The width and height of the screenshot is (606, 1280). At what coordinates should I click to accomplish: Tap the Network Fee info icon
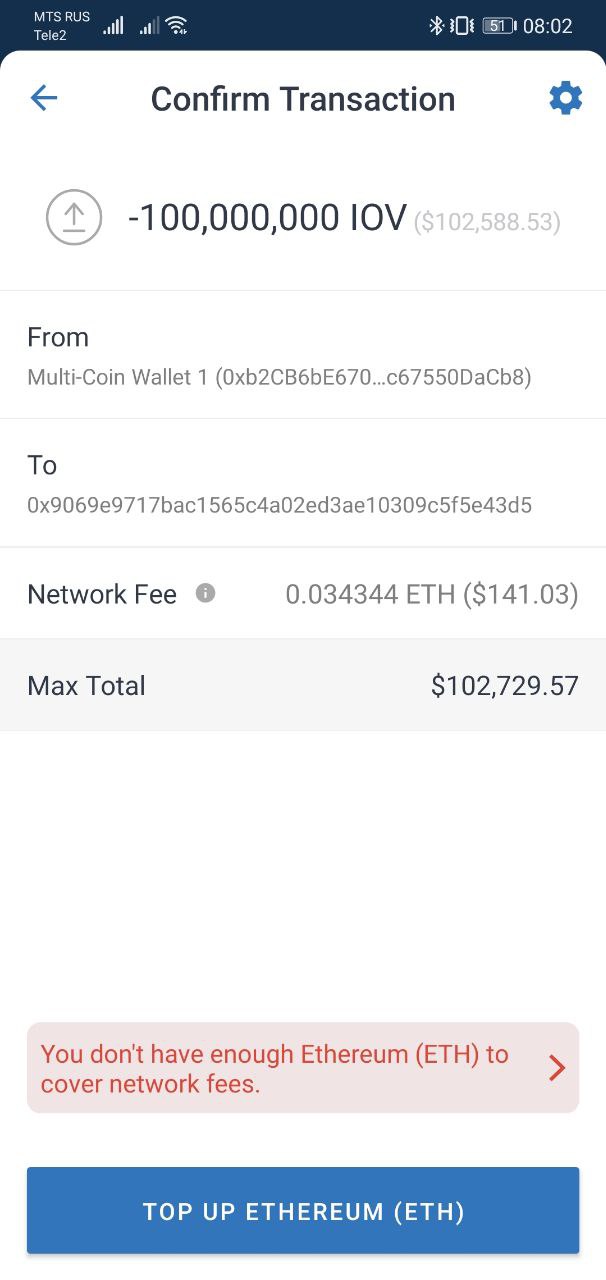point(205,593)
